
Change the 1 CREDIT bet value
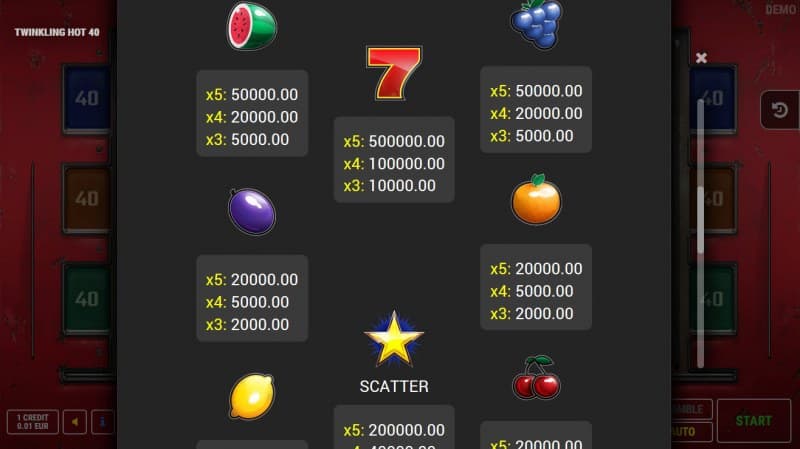click(32, 421)
